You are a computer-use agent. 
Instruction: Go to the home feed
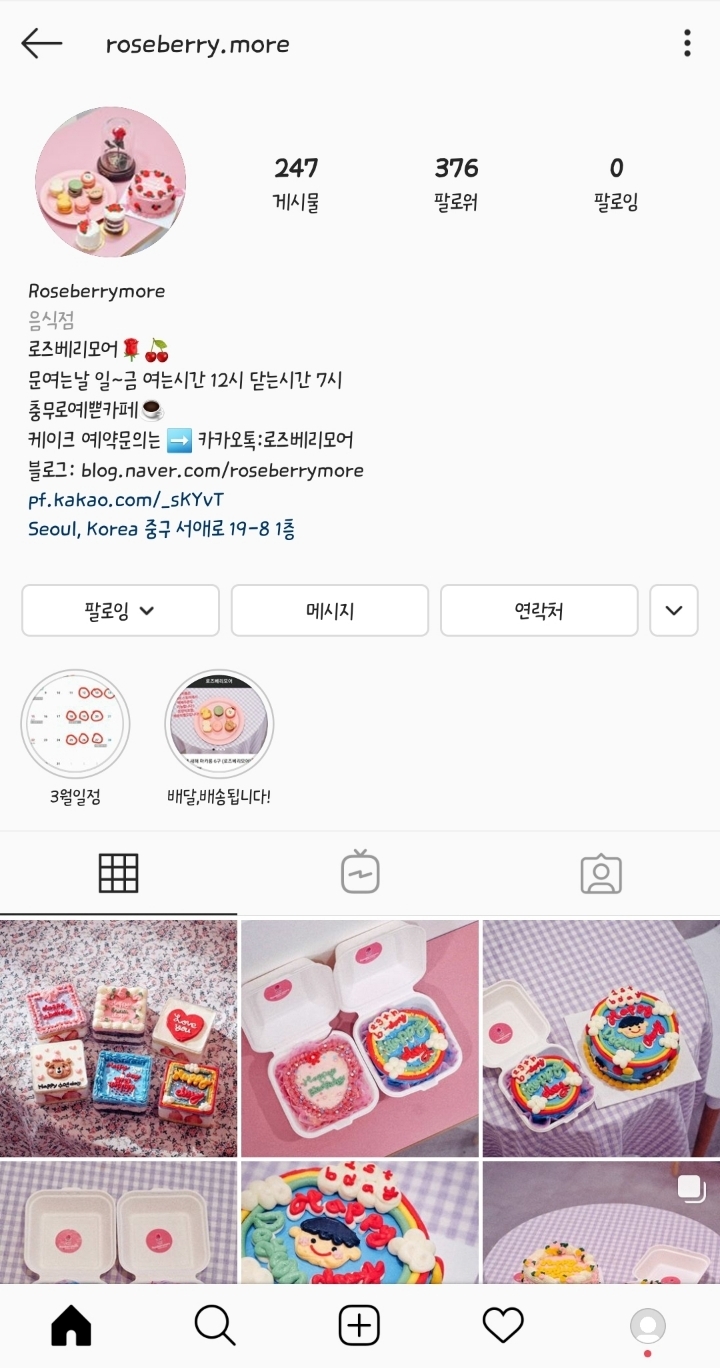tap(71, 1326)
